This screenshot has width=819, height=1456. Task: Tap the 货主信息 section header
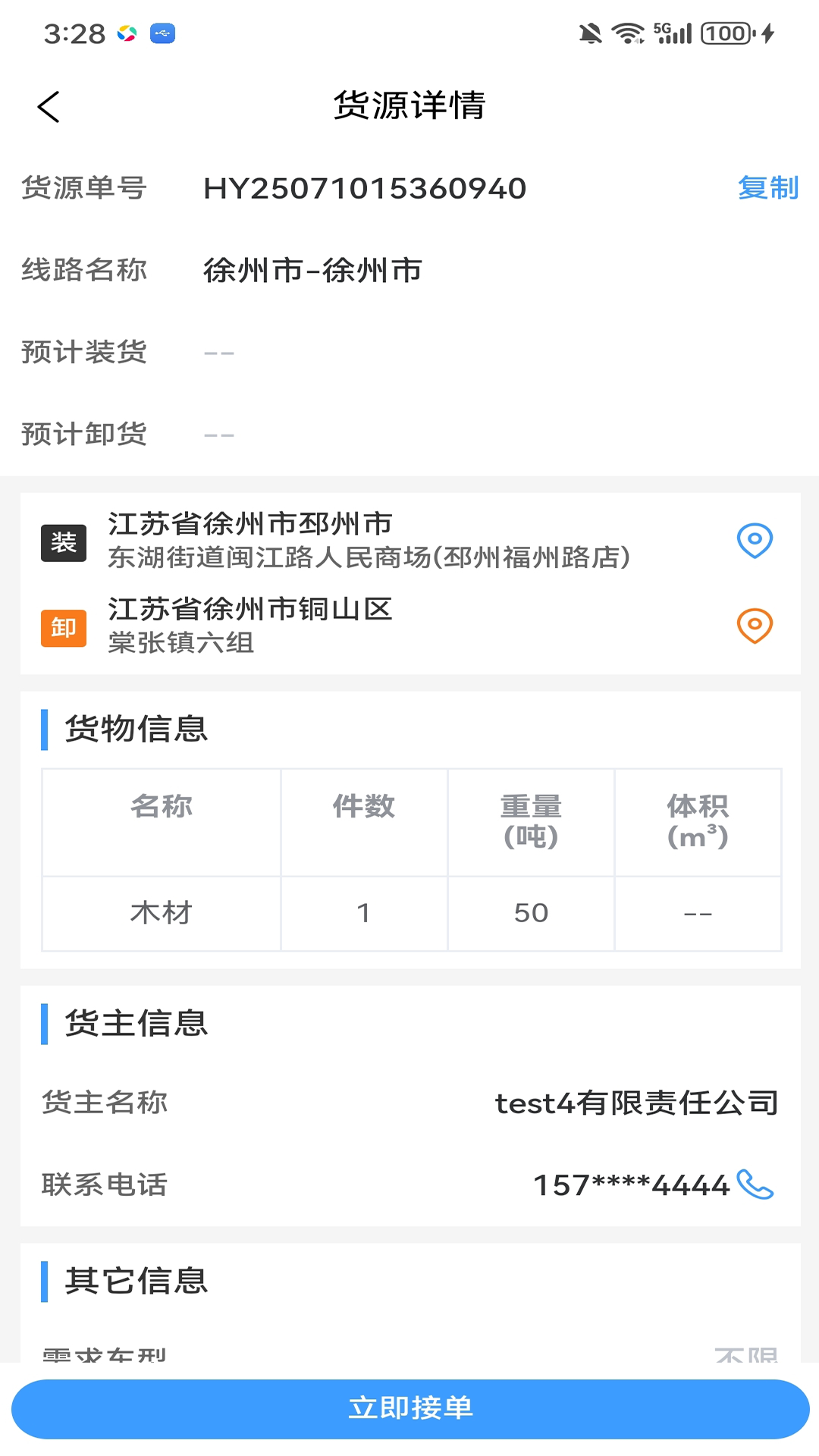coord(135,1024)
